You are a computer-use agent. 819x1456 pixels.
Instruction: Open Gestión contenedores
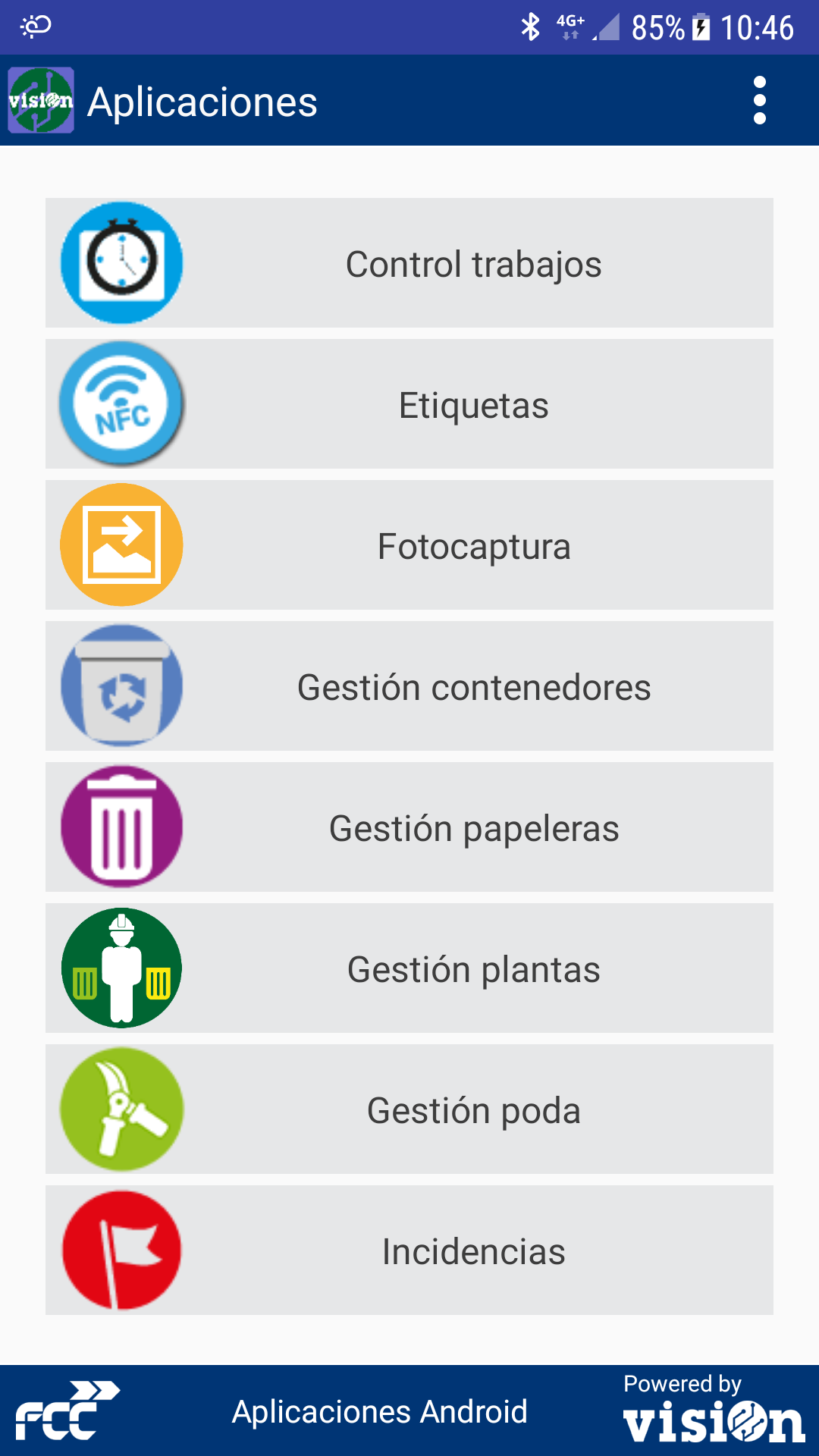(x=409, y=686)
